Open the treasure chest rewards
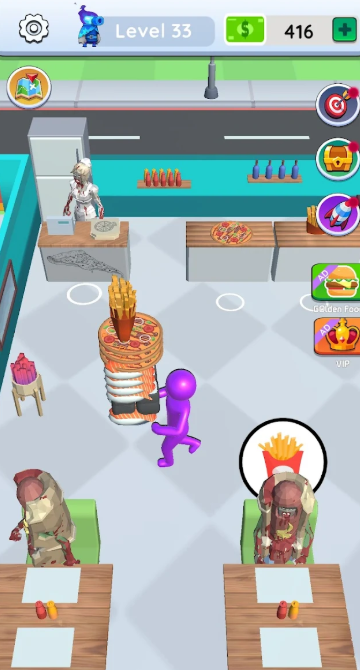The width and height of the screenshot is (360, 670). [338, 159]
